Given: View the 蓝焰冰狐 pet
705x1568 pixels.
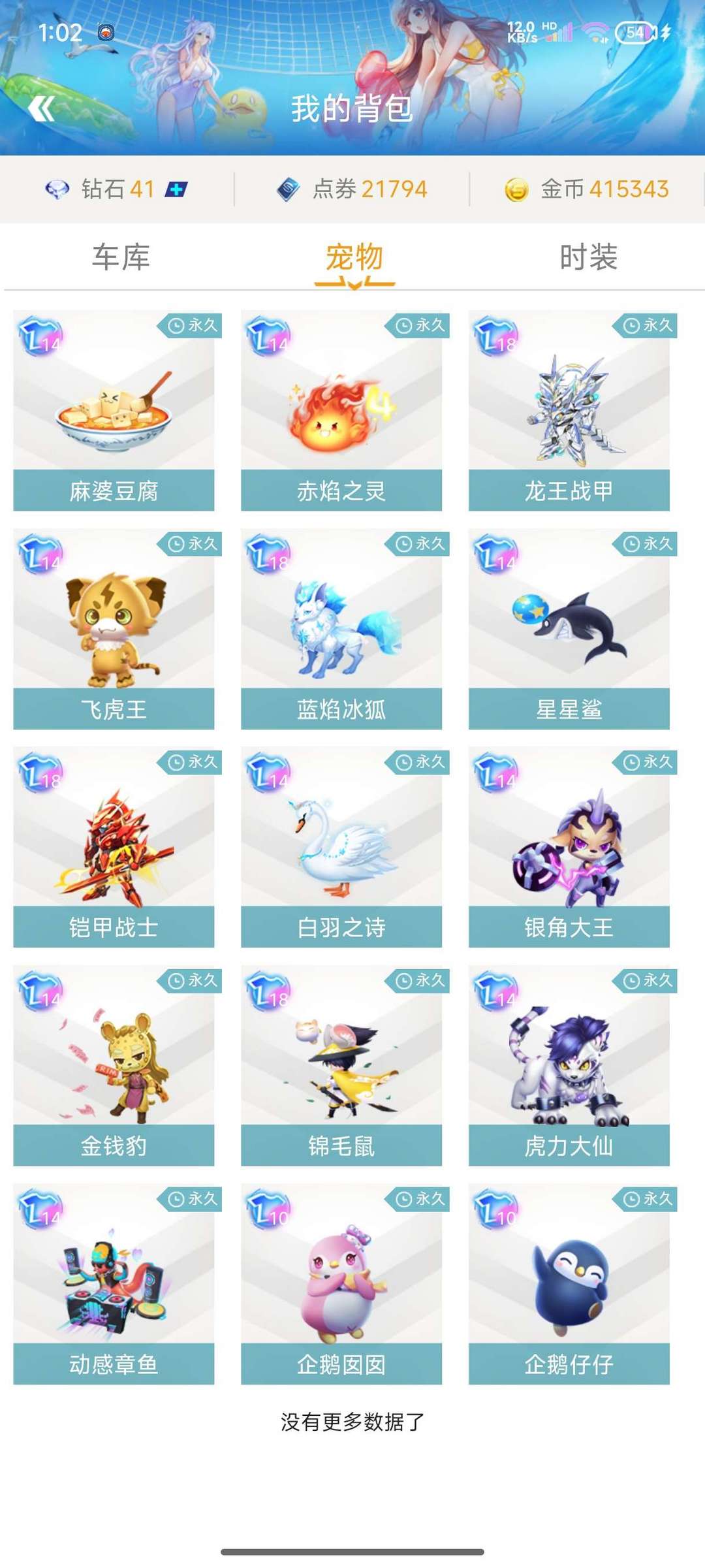Looking at the screenshot, I should (341, 630).
